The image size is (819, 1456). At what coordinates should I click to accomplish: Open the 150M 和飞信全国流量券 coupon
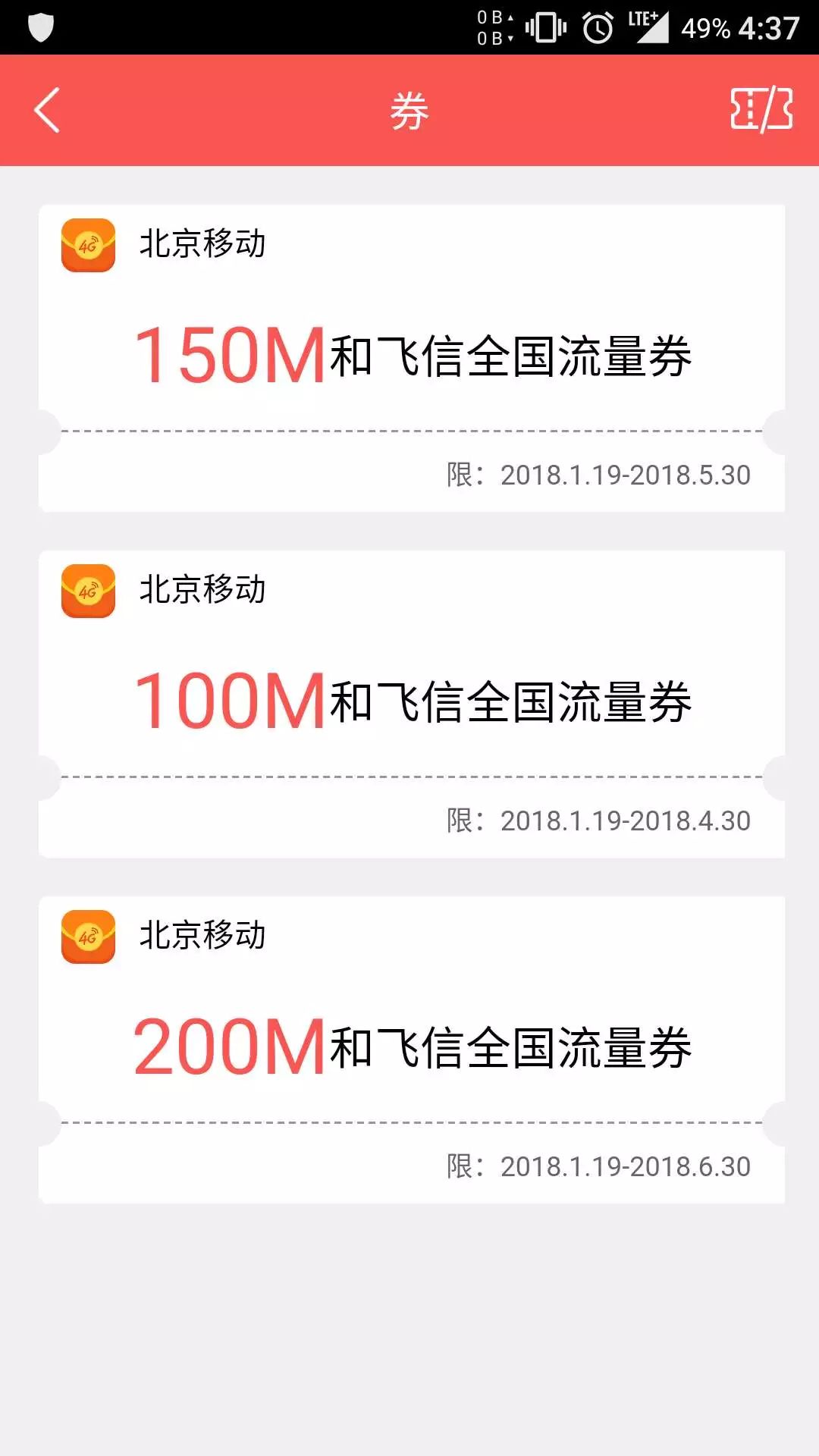click(412, 356)
